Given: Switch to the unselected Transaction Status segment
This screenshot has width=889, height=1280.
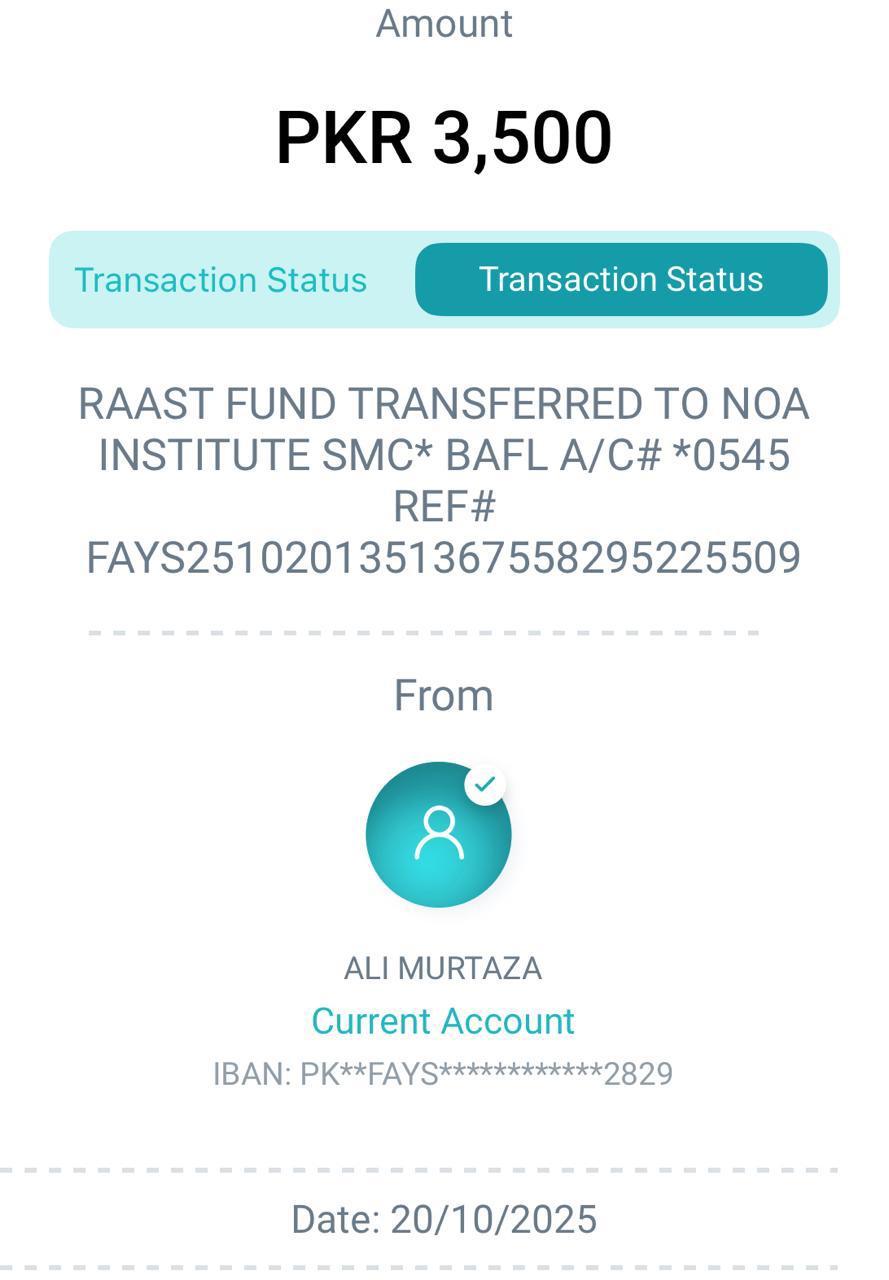Looking at the screenshot, I should point(221,280).
